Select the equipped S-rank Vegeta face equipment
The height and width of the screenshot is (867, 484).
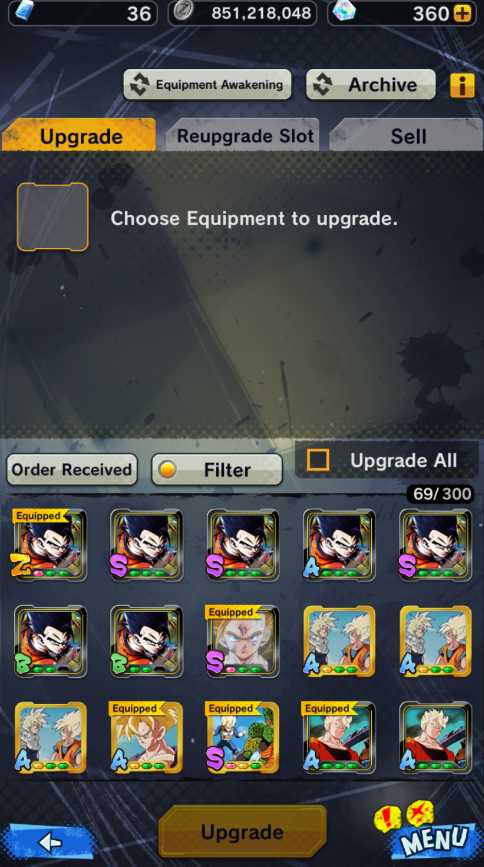point(242,641)
